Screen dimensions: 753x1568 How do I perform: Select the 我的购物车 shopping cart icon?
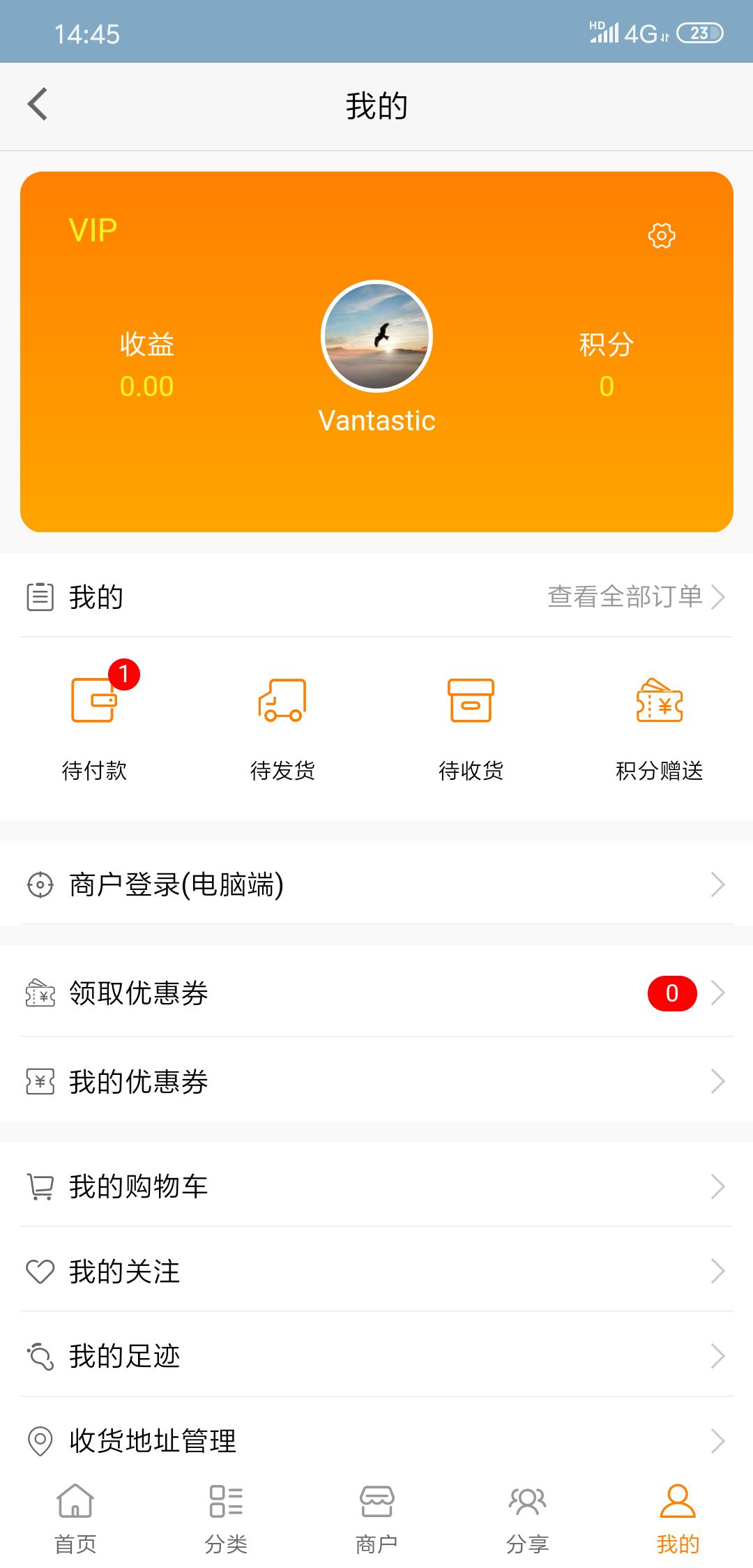click(40, 1184)
